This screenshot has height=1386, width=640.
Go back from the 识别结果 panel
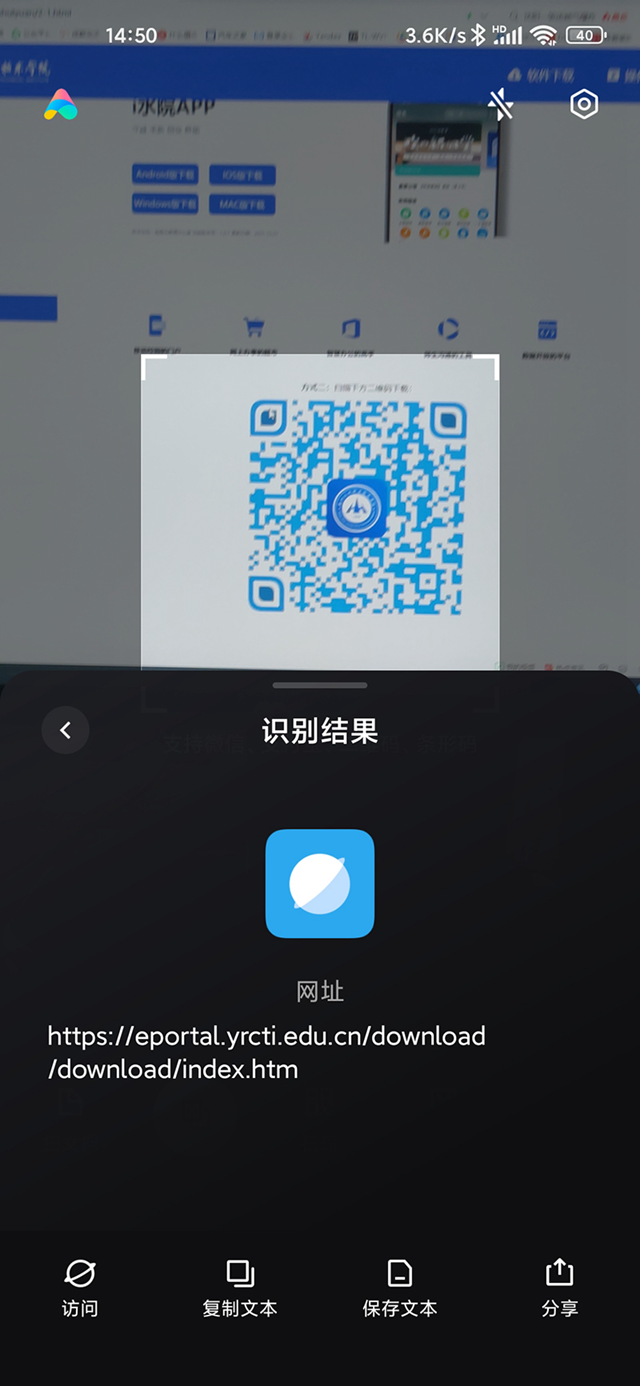coord(66,731)
